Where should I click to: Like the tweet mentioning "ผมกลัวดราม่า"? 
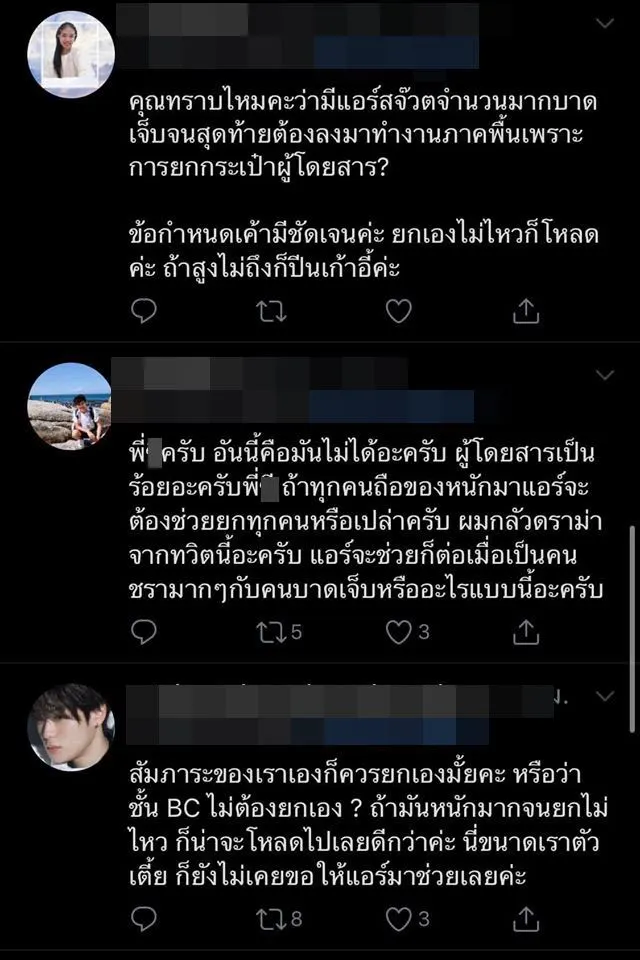(x=399, y=632)
